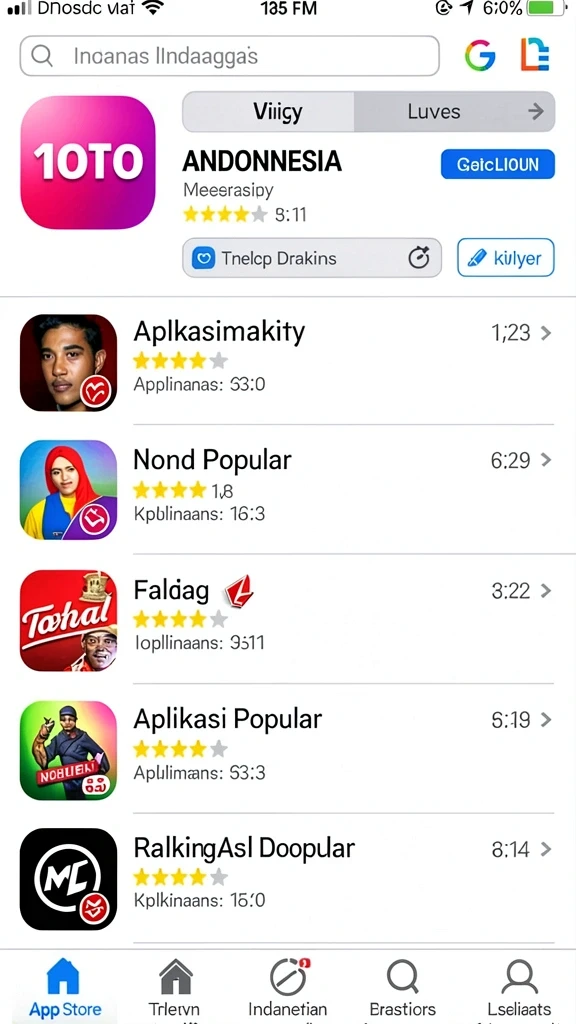Screen dimensions: 576x1024
Task: Open the Faldag app row
Action: pyautogui.click(x=288, y=619)
